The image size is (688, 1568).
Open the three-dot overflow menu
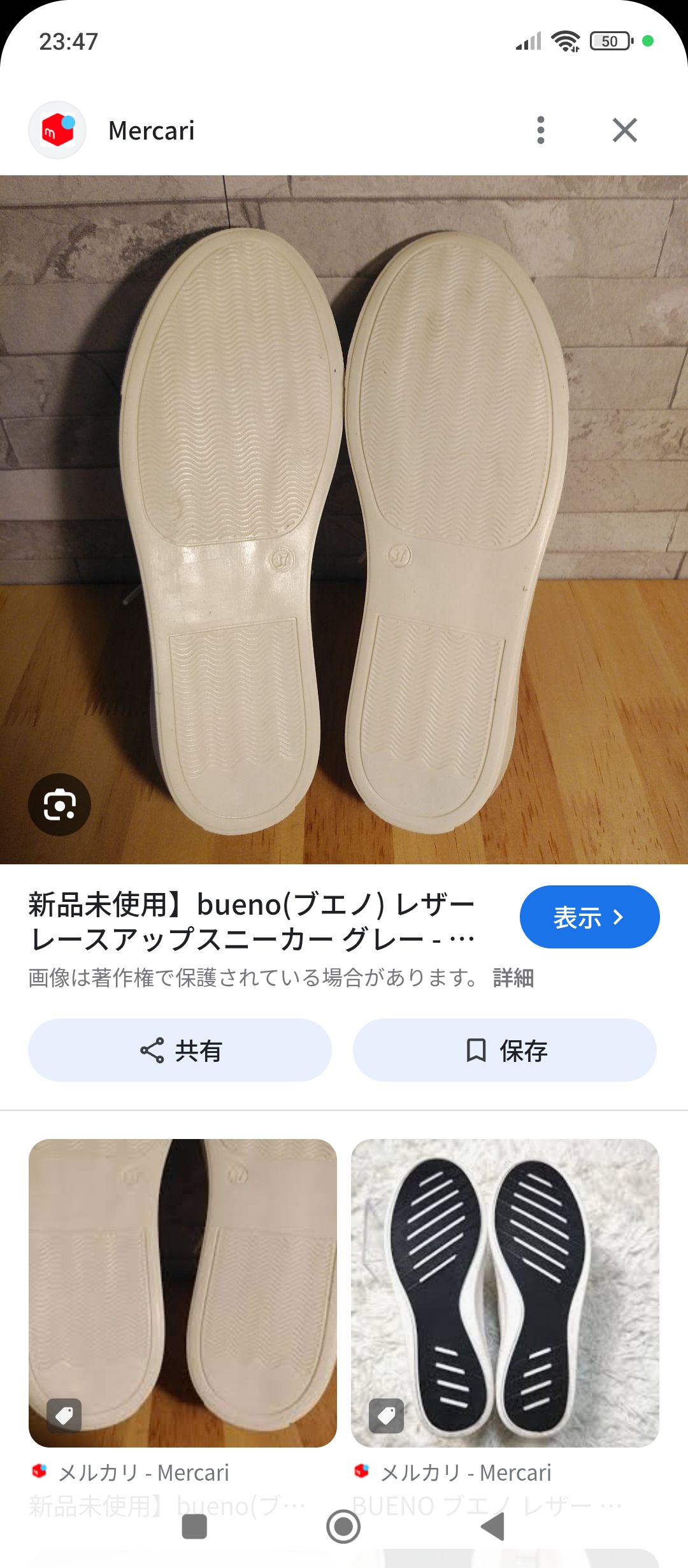pyautogui.click(x=541, y=130)
